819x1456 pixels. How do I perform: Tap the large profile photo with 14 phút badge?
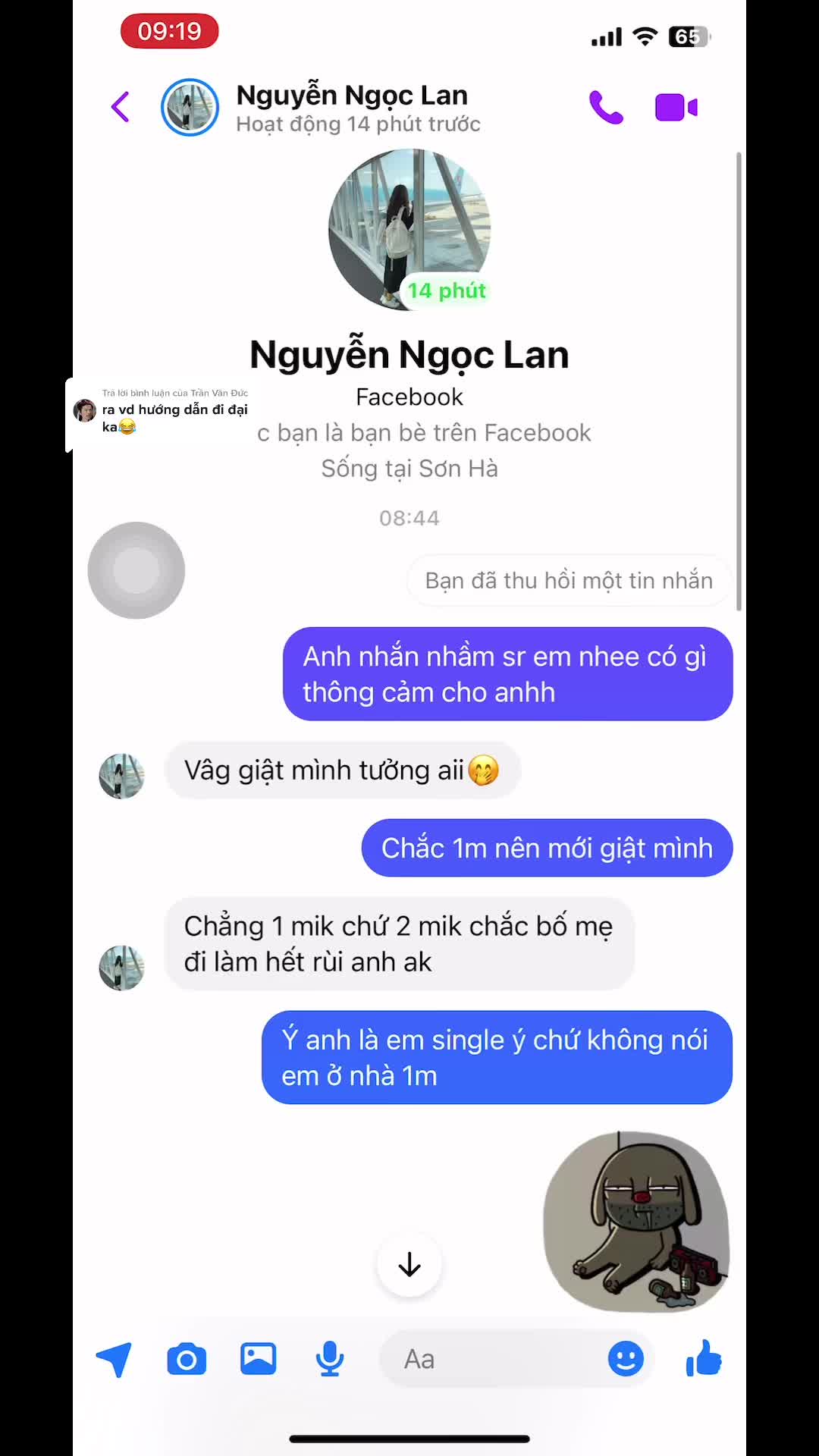409,227
